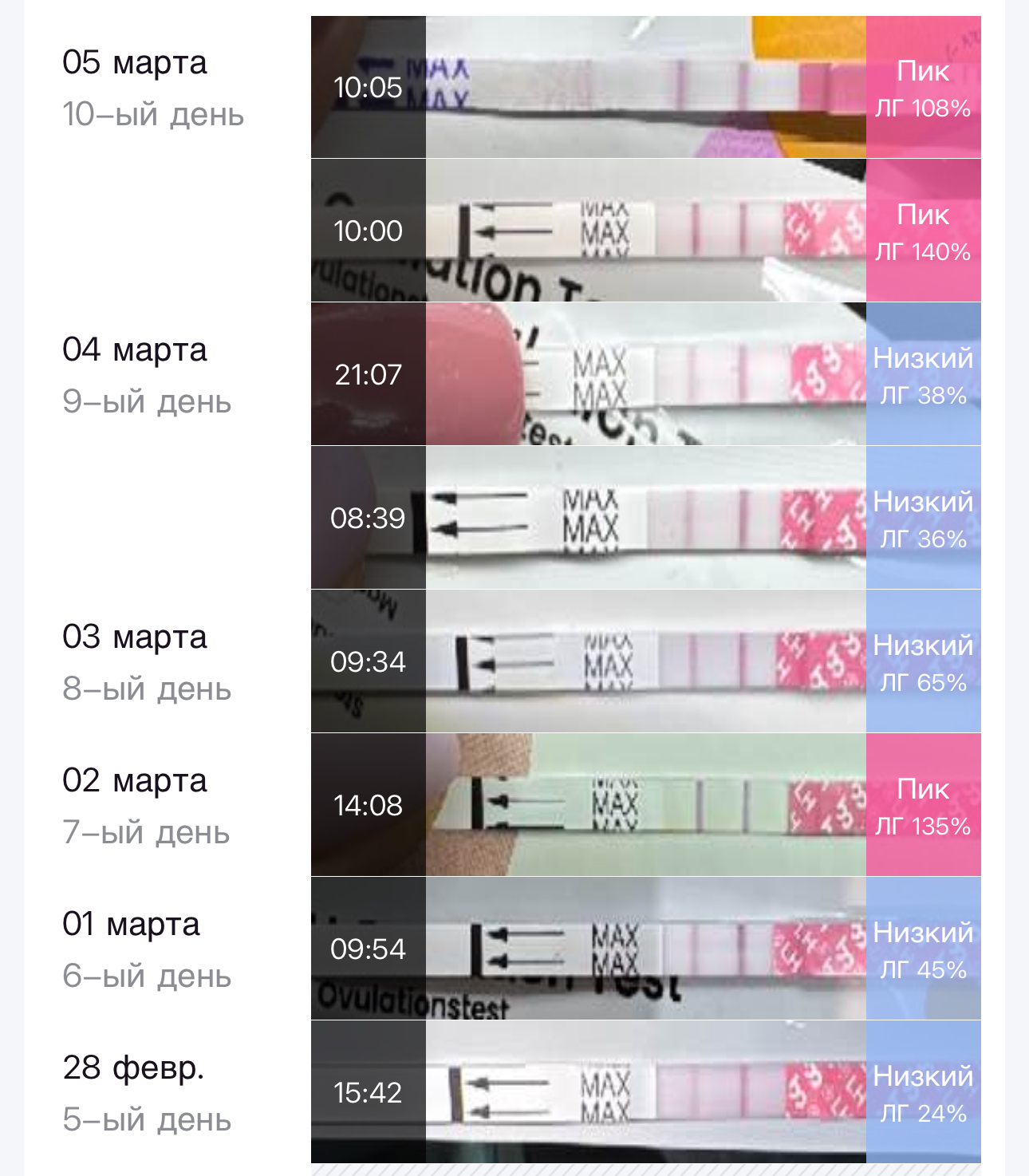Tap the 09:54 test showing LH 45%
The image size is (1029, 1176).
point(645,949)
